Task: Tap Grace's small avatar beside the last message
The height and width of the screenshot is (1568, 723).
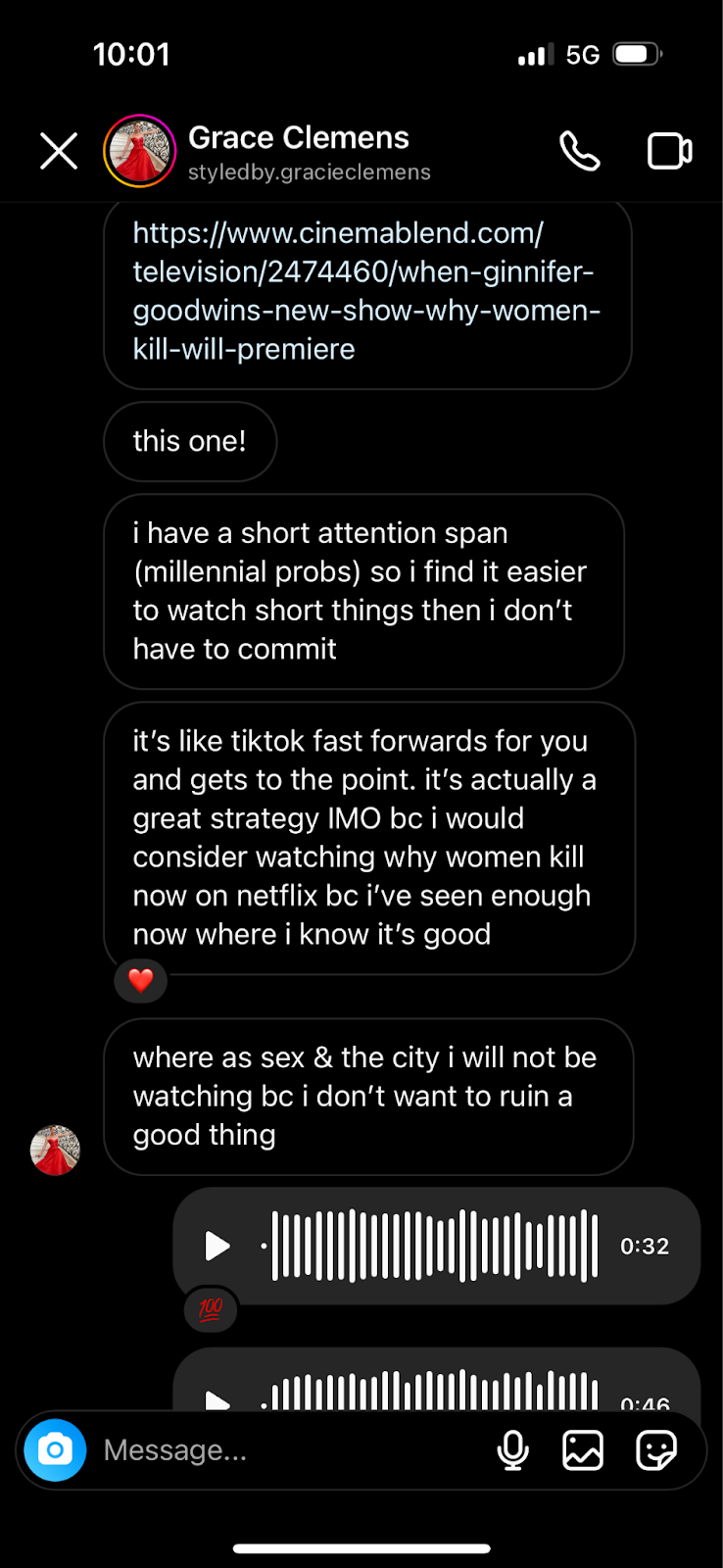Action: pos(55,1150)
